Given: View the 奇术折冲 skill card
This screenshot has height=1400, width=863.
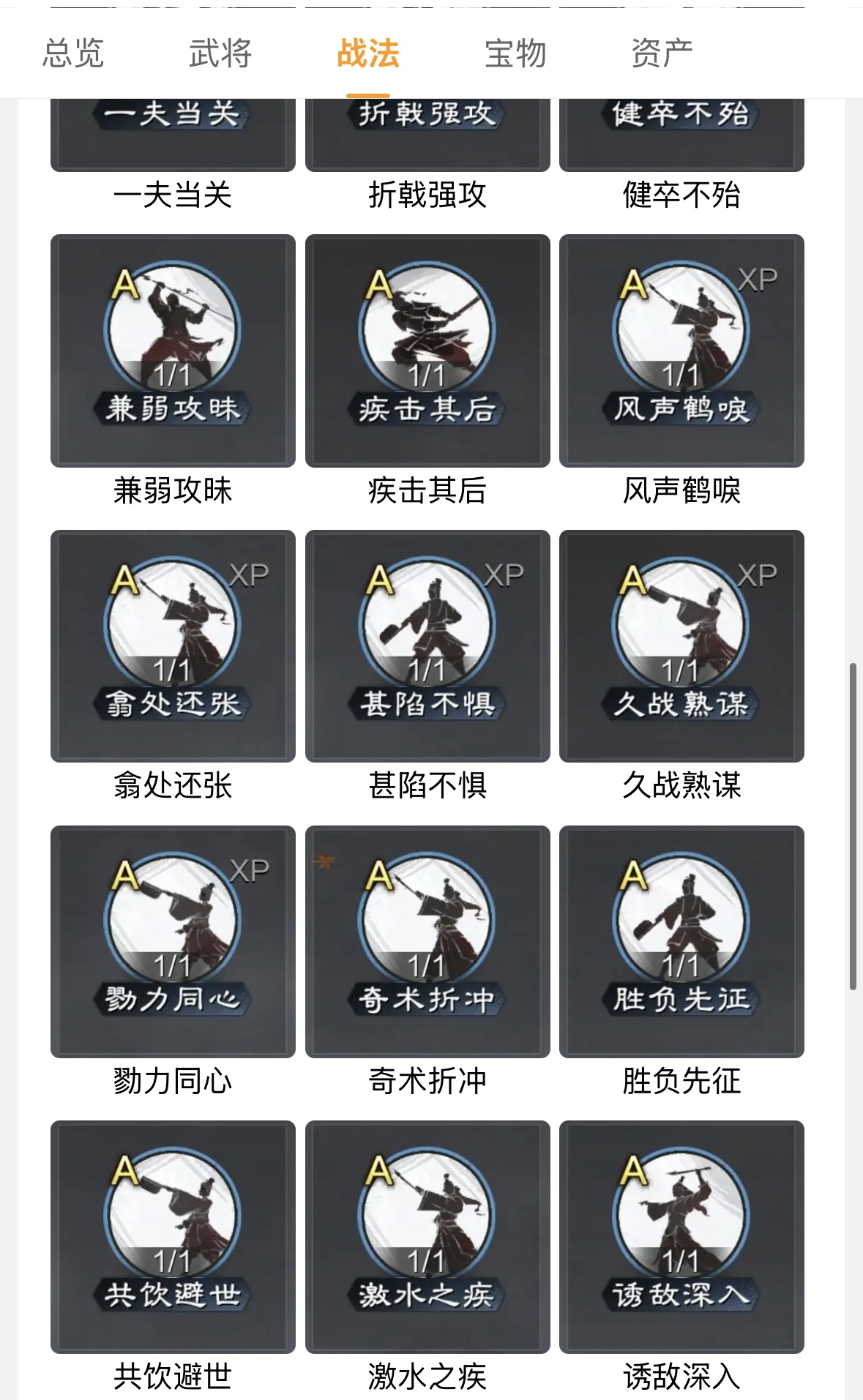Looking at the screenshot, I should click(427, 941).
